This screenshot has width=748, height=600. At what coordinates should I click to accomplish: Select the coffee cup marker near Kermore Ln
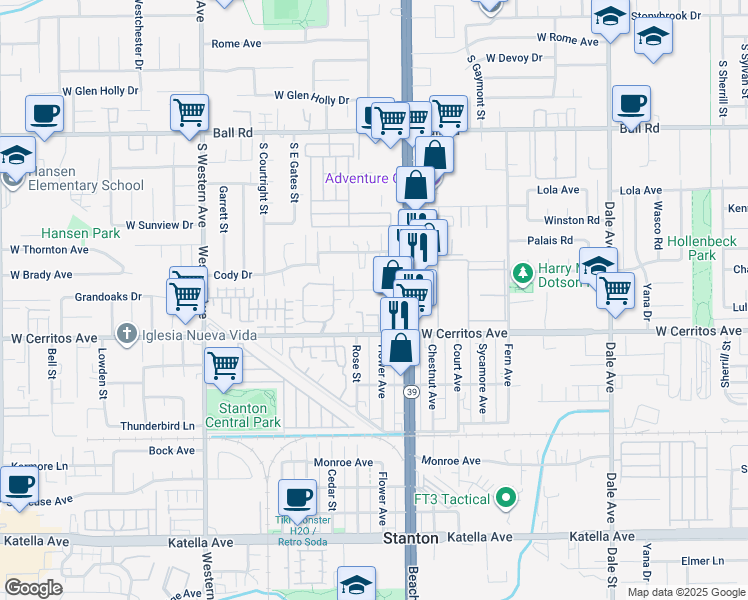[19, 486]
